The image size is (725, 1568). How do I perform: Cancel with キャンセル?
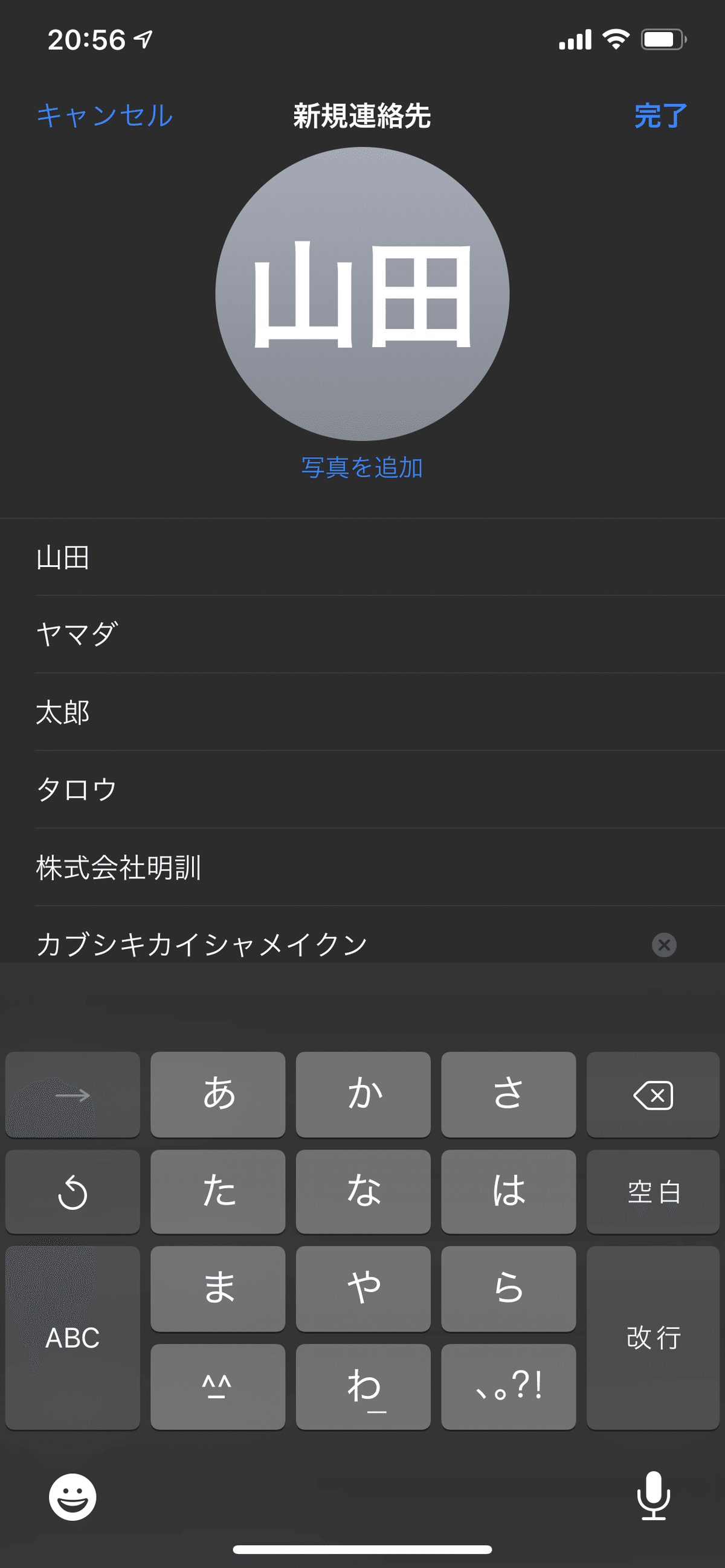pyautogui.click(x=105, y=116)
